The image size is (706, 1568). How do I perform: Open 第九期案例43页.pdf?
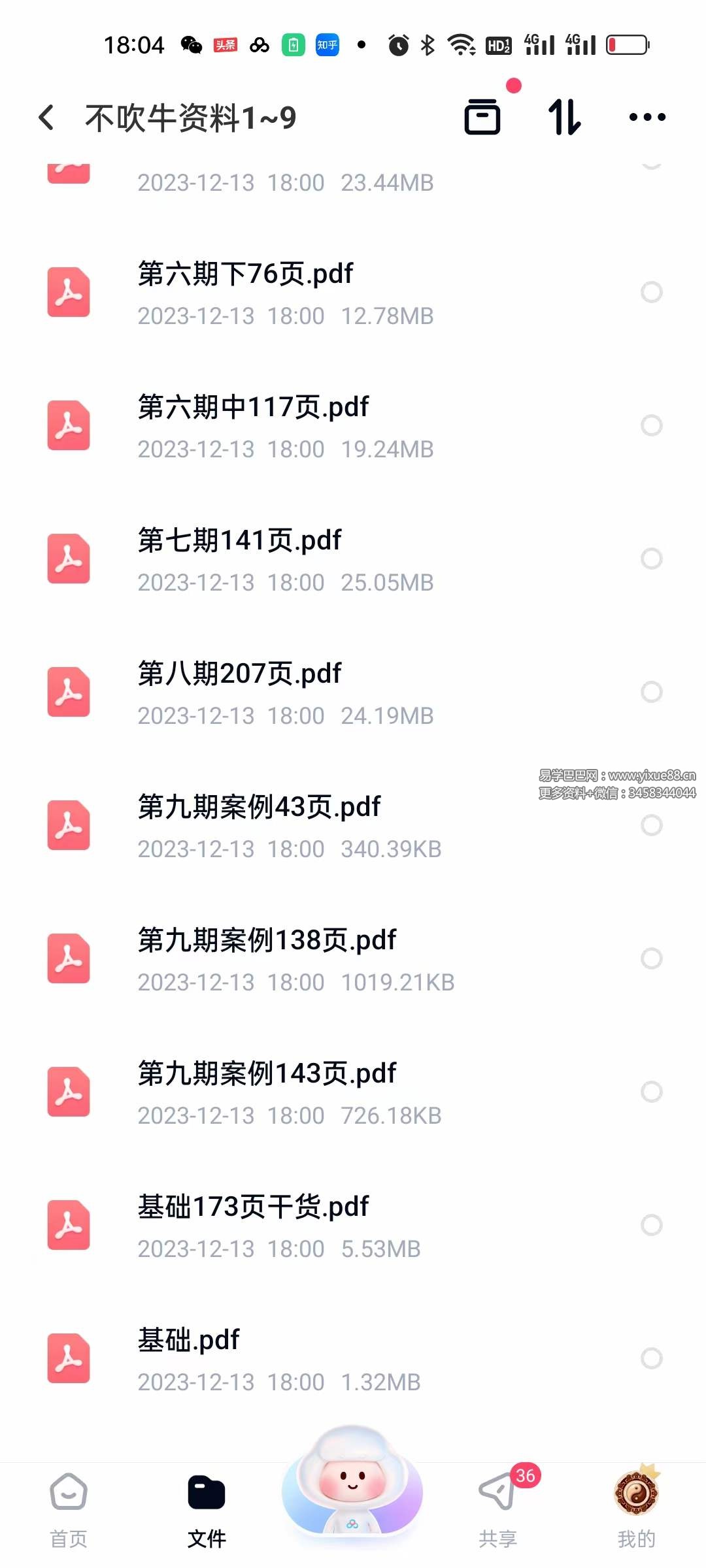(x=353, y=826)
